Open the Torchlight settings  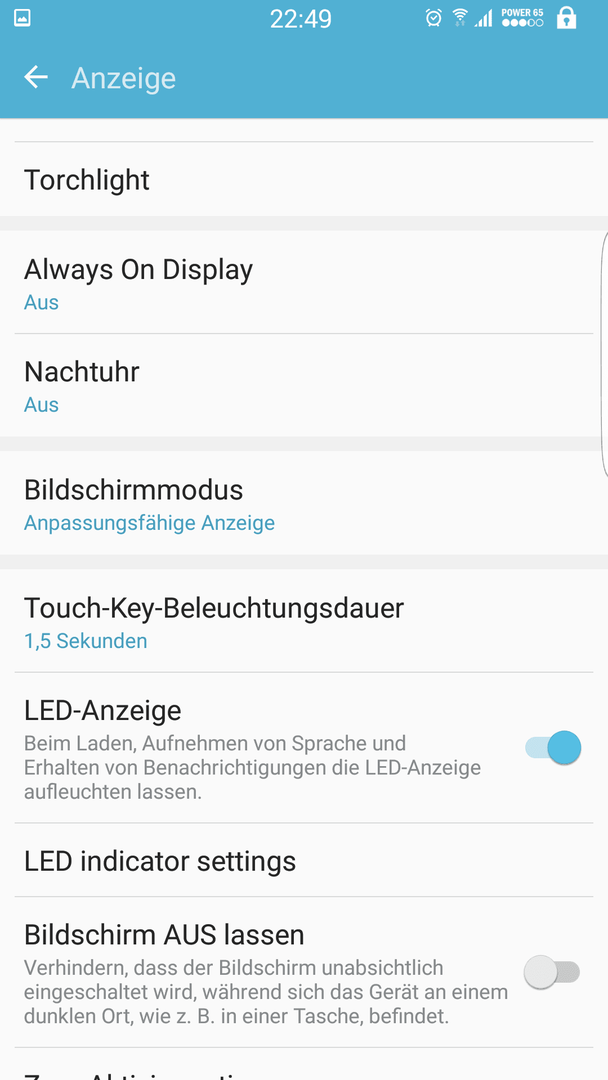tap(304, 179)
